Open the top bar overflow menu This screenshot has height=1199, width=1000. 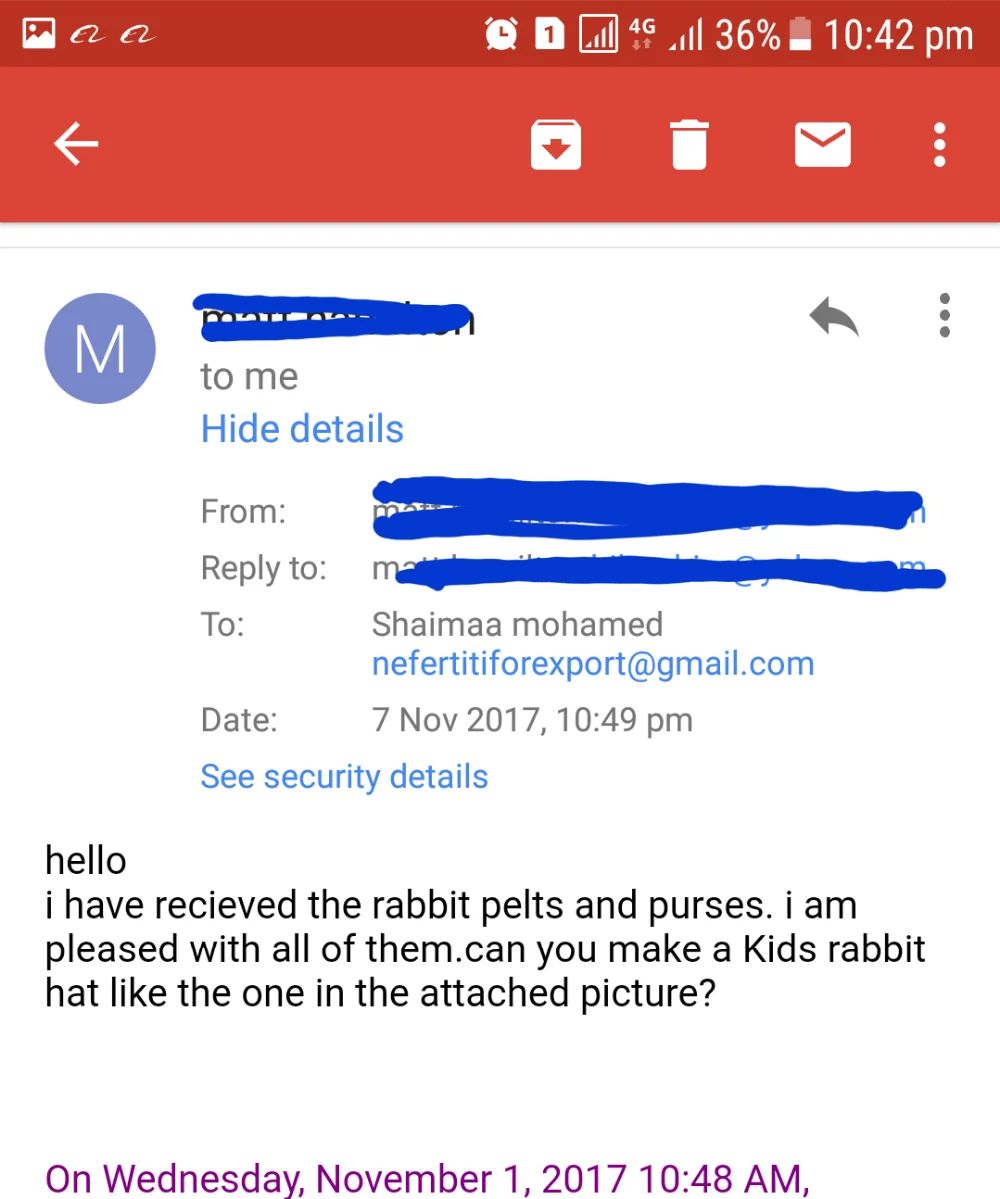click(x=940, y=145)
